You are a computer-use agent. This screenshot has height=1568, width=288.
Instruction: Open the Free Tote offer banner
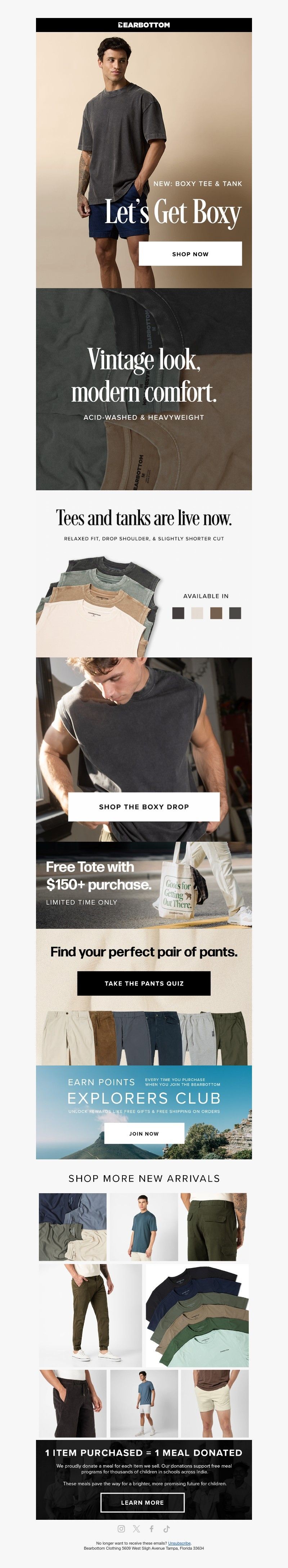point(144,885)
